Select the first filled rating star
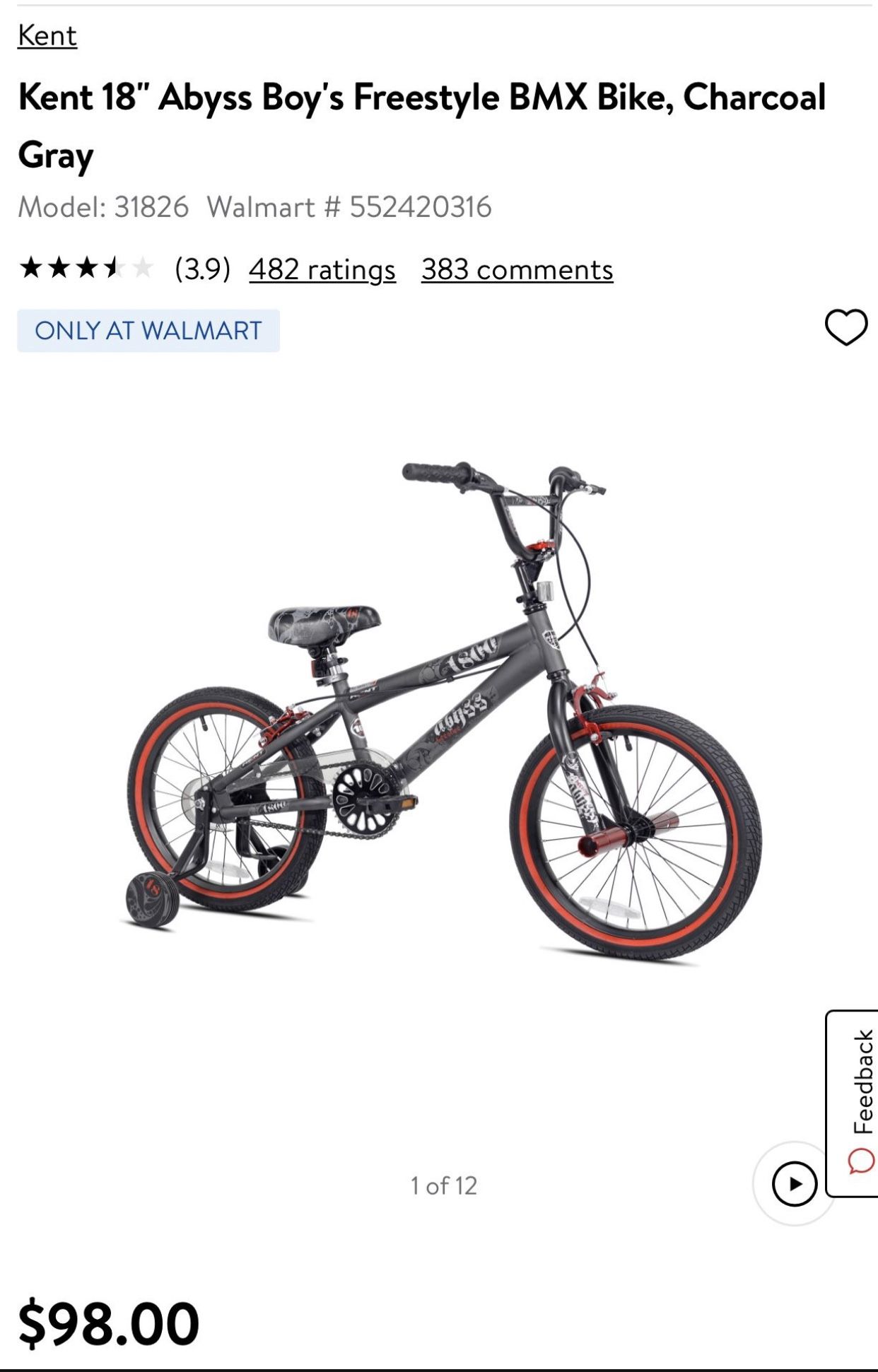 [30, 269]
